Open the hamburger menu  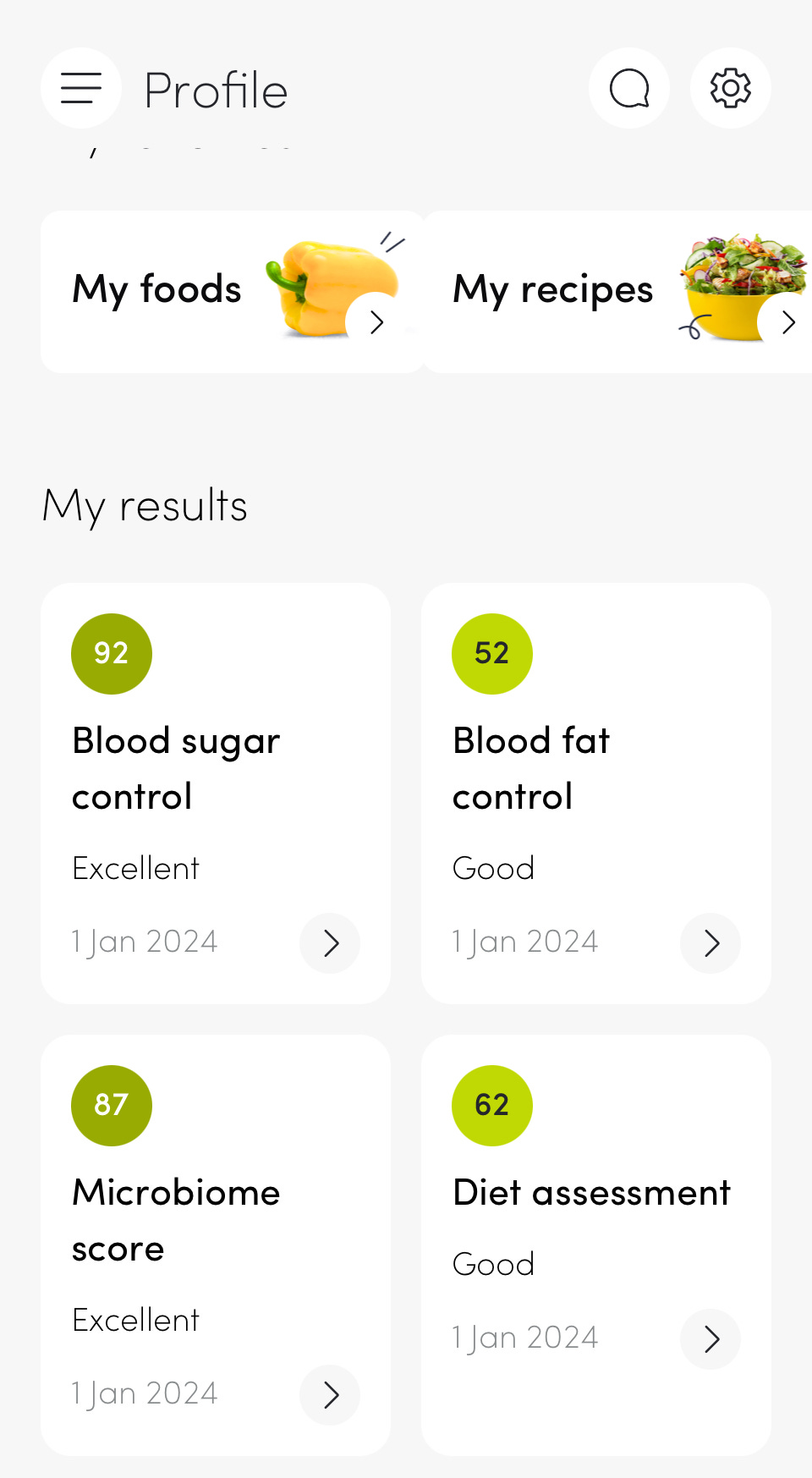coord(81,88)
